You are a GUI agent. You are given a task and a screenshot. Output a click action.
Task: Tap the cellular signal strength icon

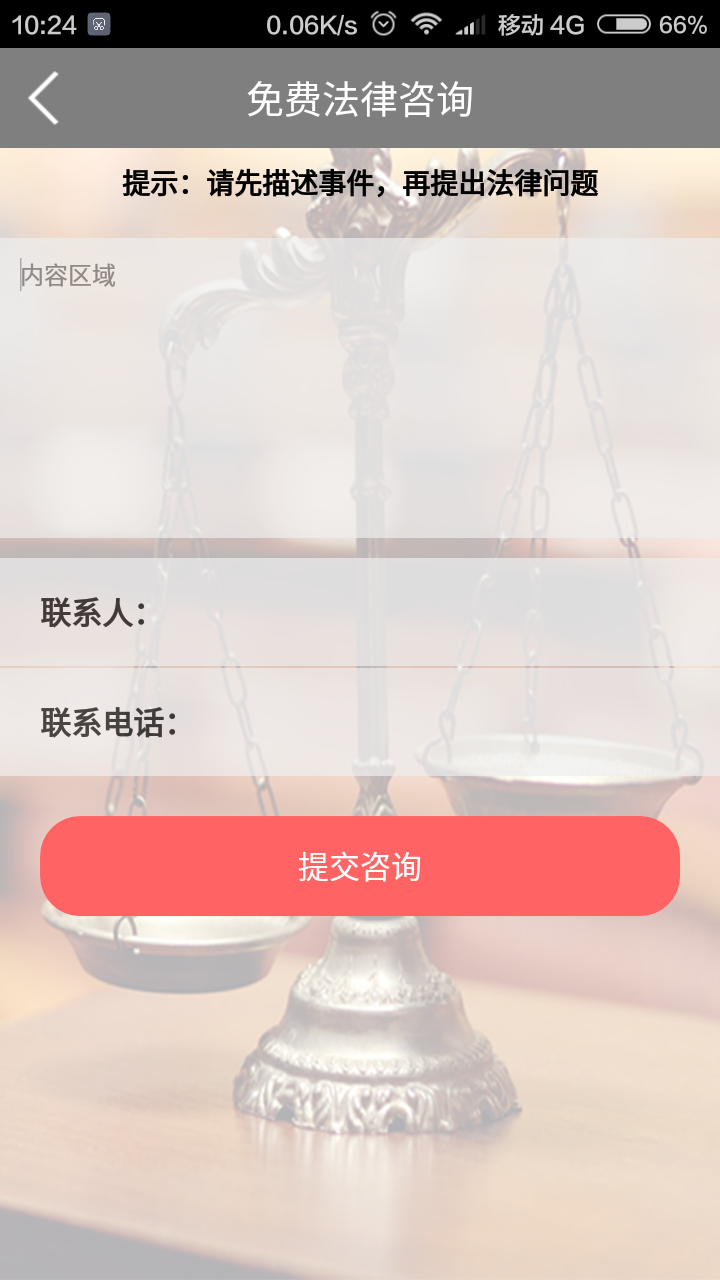pyautogui.click(x=470, y=24)
